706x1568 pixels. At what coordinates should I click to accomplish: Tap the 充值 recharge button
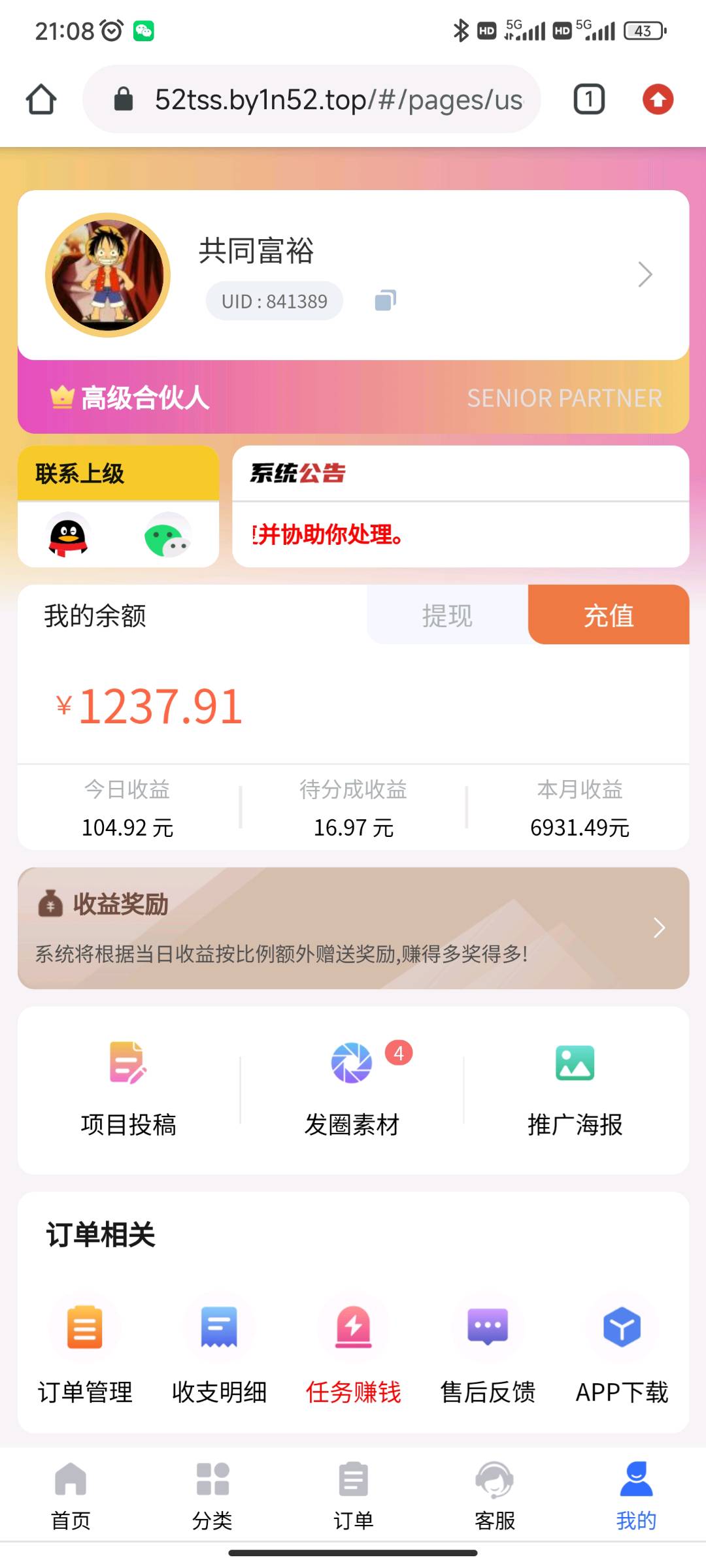[x=609, y=615]
